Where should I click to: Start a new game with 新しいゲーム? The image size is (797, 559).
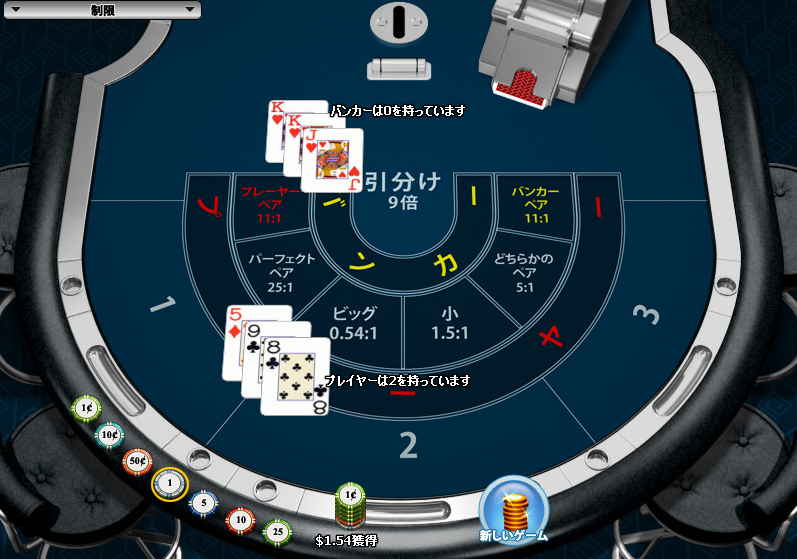pos(513,510)
